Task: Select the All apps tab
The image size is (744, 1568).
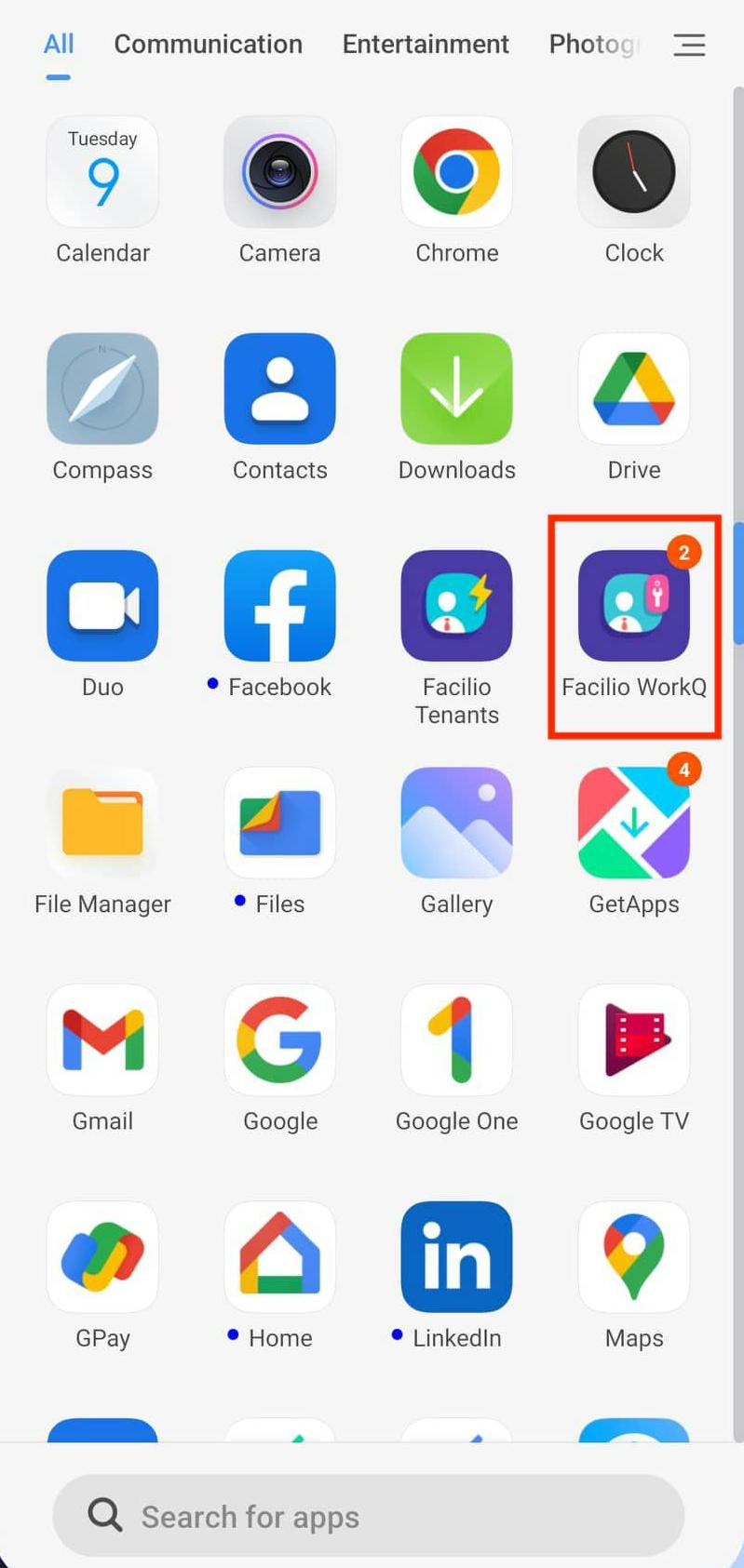Action: 59,44
